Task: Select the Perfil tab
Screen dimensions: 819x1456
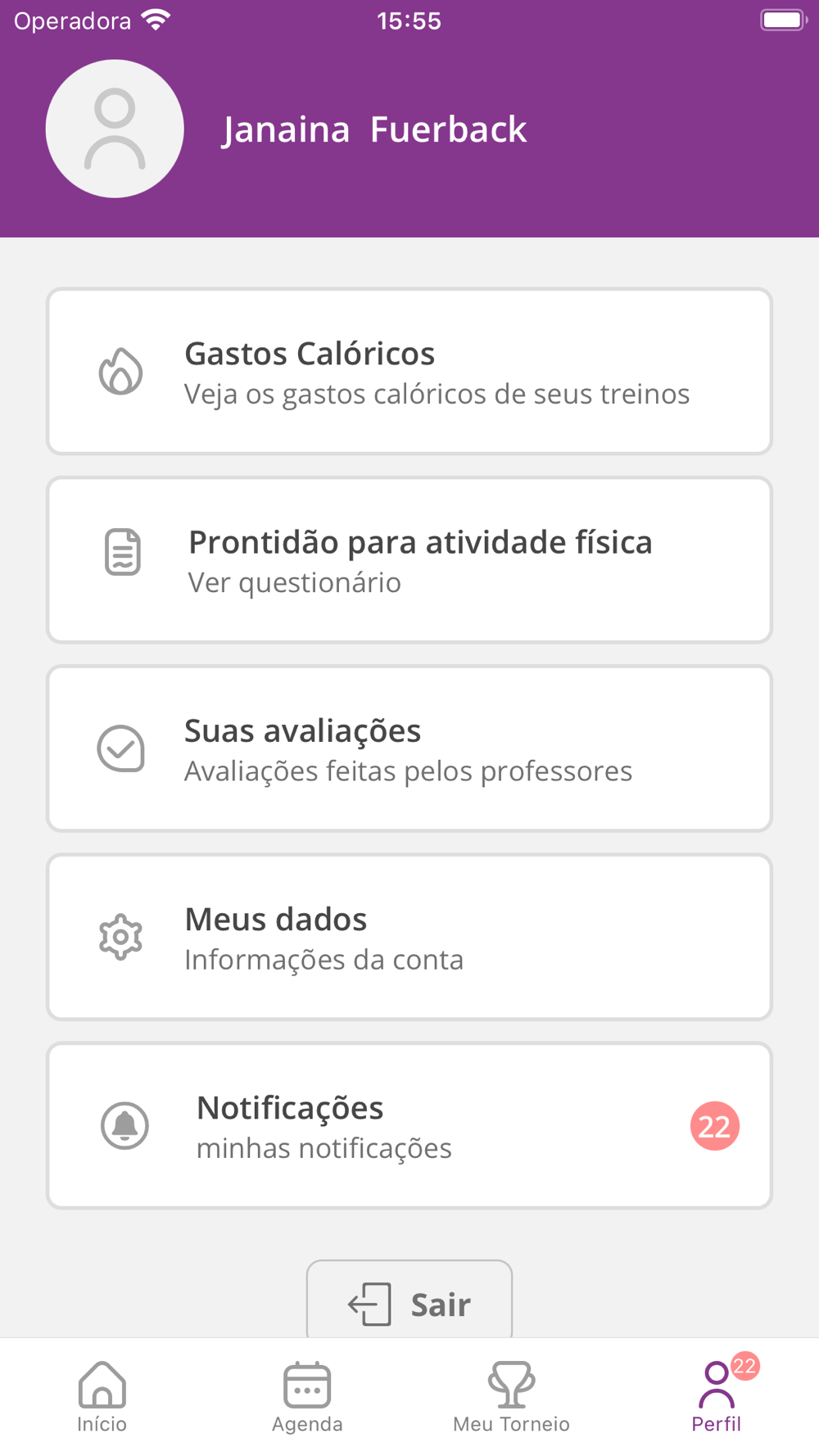Action: click(717, 1397)
